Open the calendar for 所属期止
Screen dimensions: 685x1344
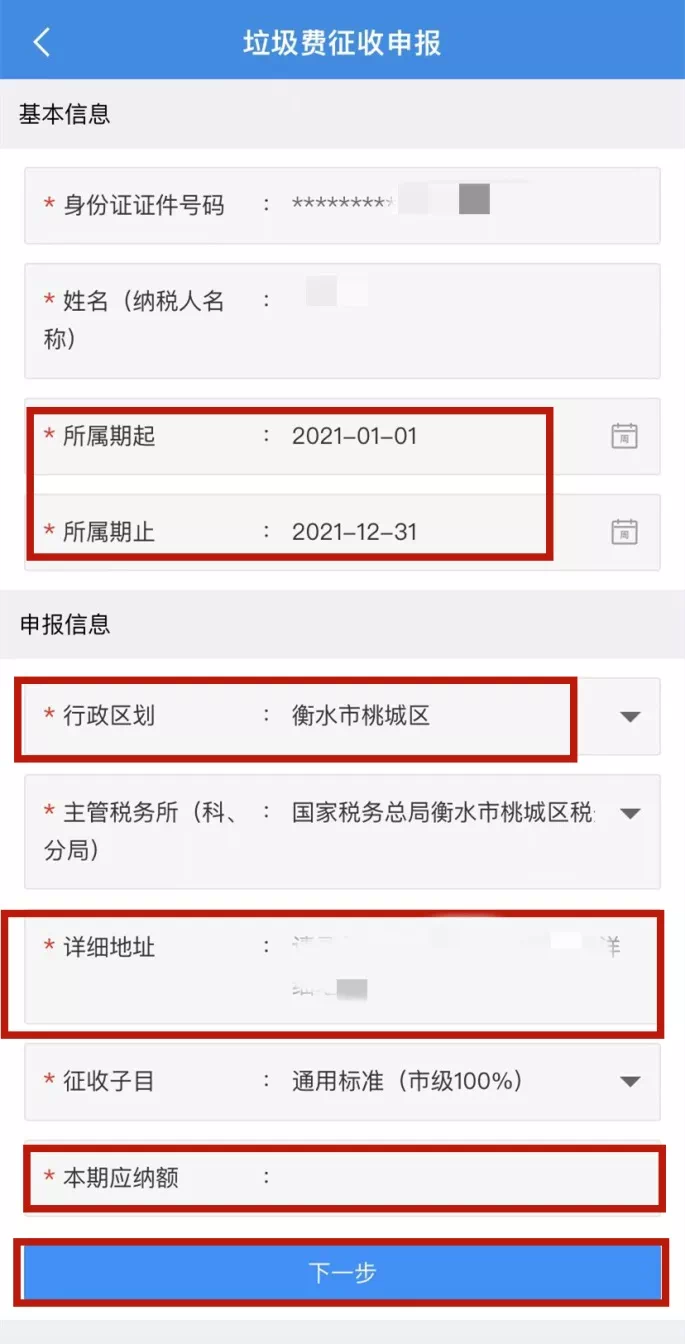(x=624, y=531)
